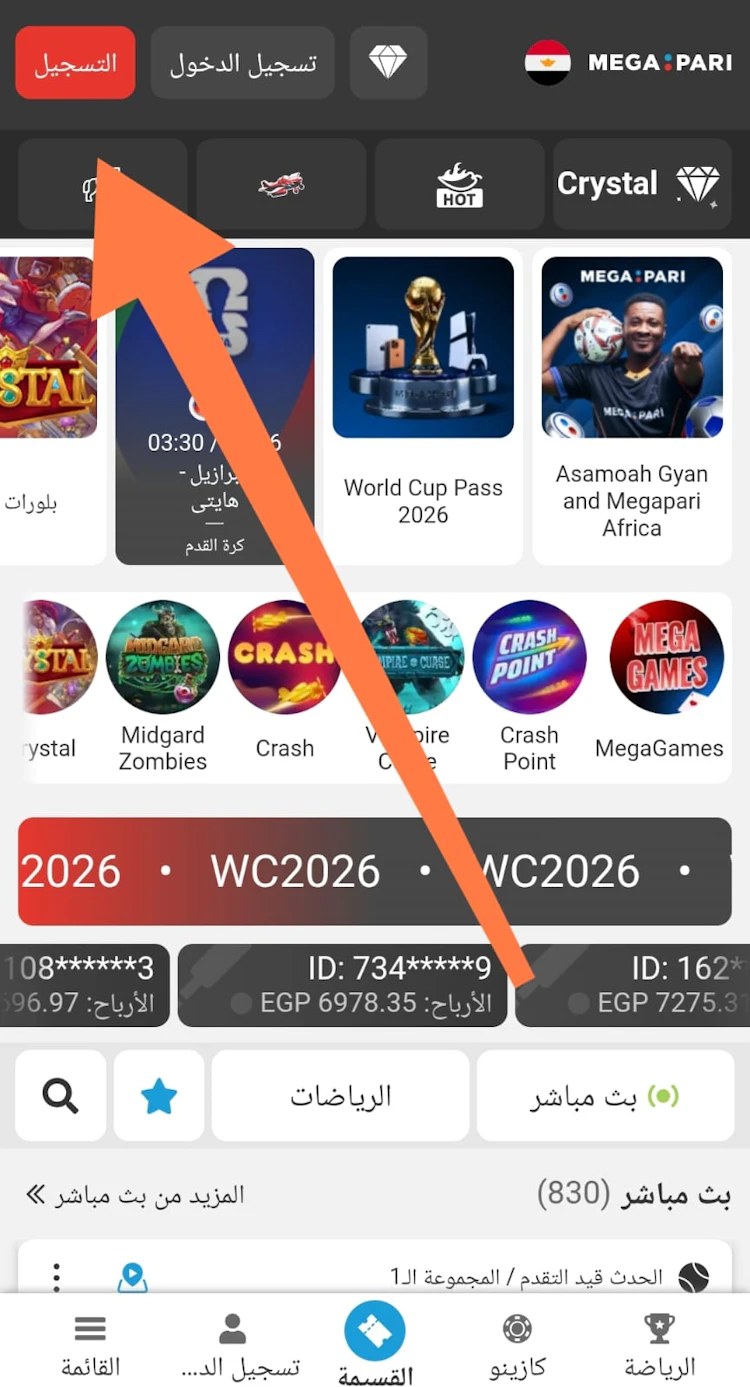This screenshot has width=750, height=1387.
Task: Open the تسجيل الدخول login button
Action: coord(243,63)
